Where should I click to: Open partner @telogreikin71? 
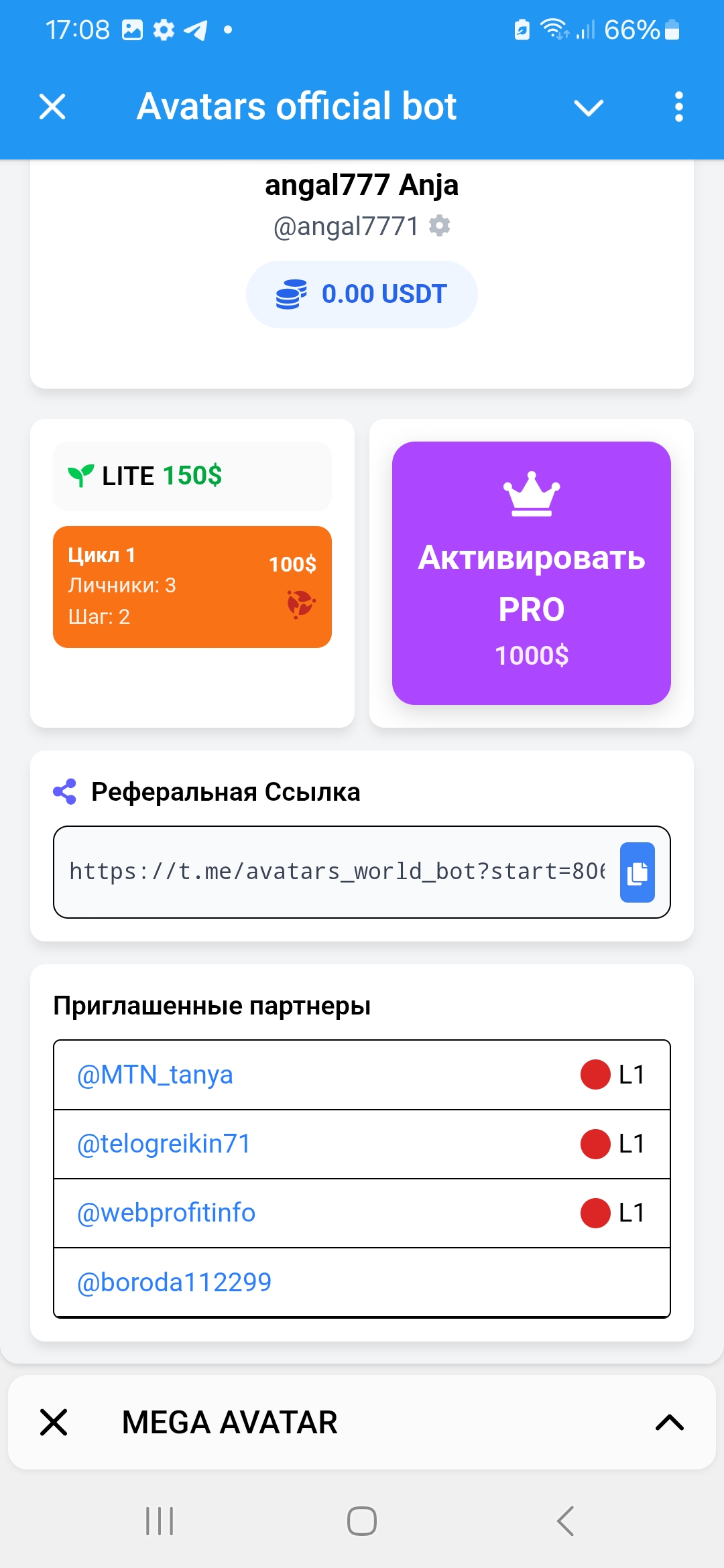164,1144
